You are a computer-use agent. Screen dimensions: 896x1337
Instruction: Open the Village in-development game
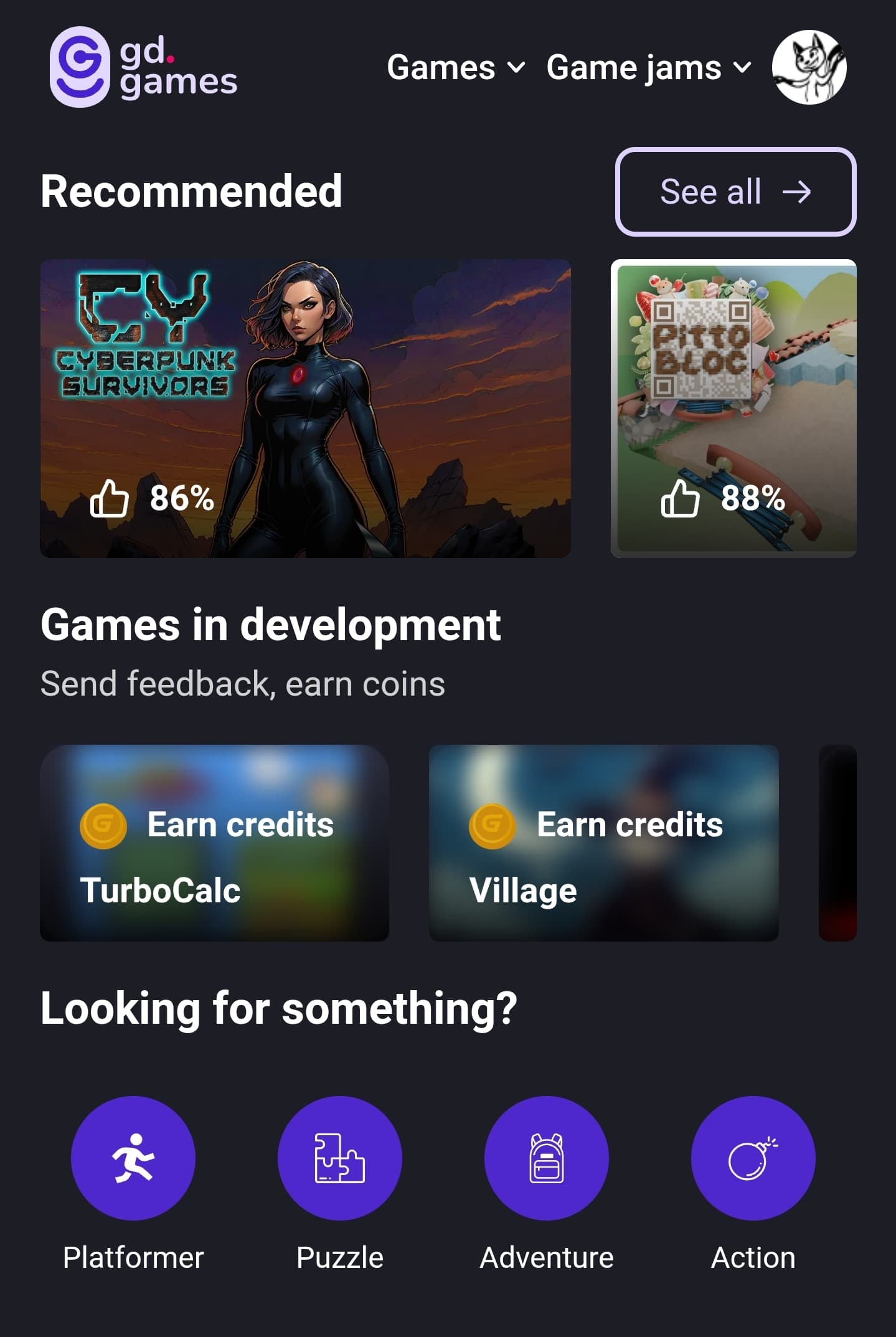click(603, 843)
